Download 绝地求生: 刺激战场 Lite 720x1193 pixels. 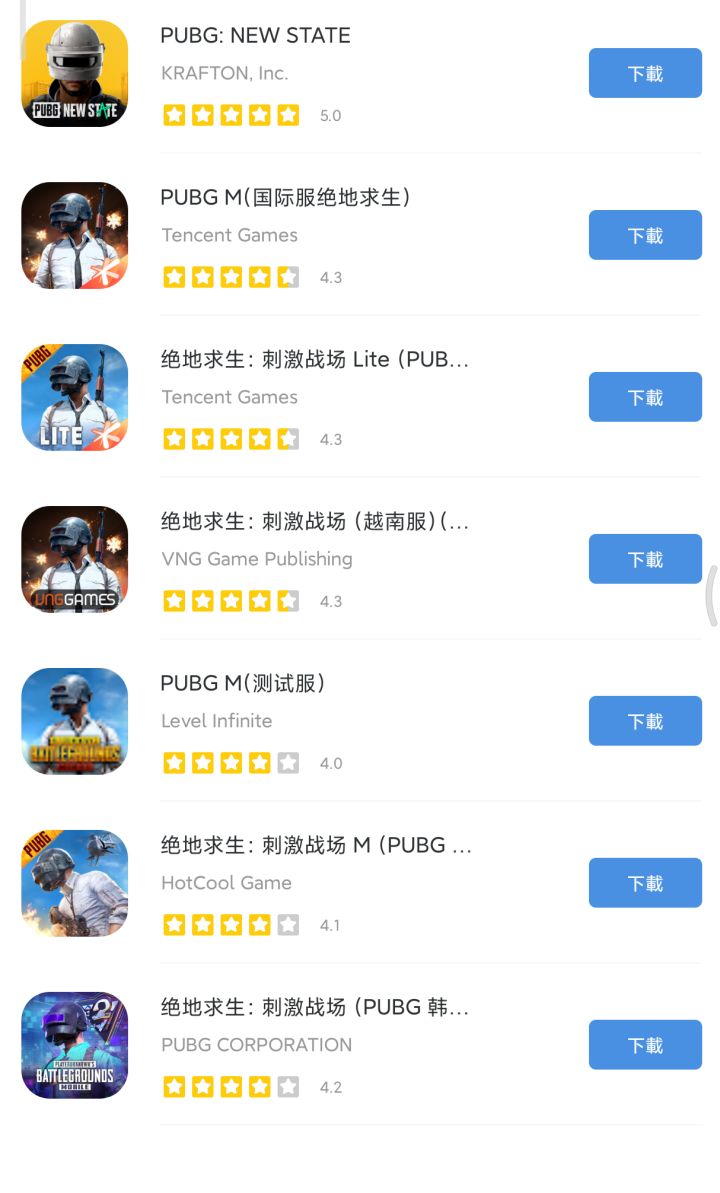pos(645,397)
